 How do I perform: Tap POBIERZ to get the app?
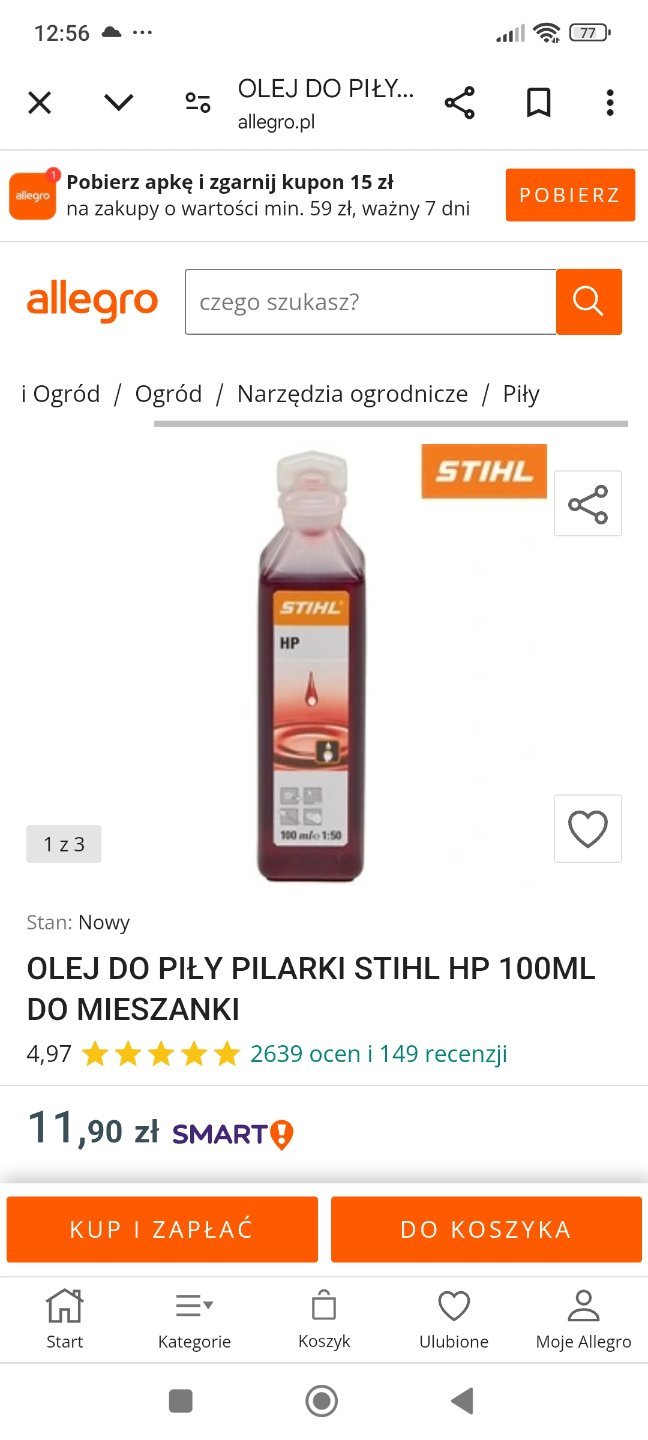coord(569,195)
